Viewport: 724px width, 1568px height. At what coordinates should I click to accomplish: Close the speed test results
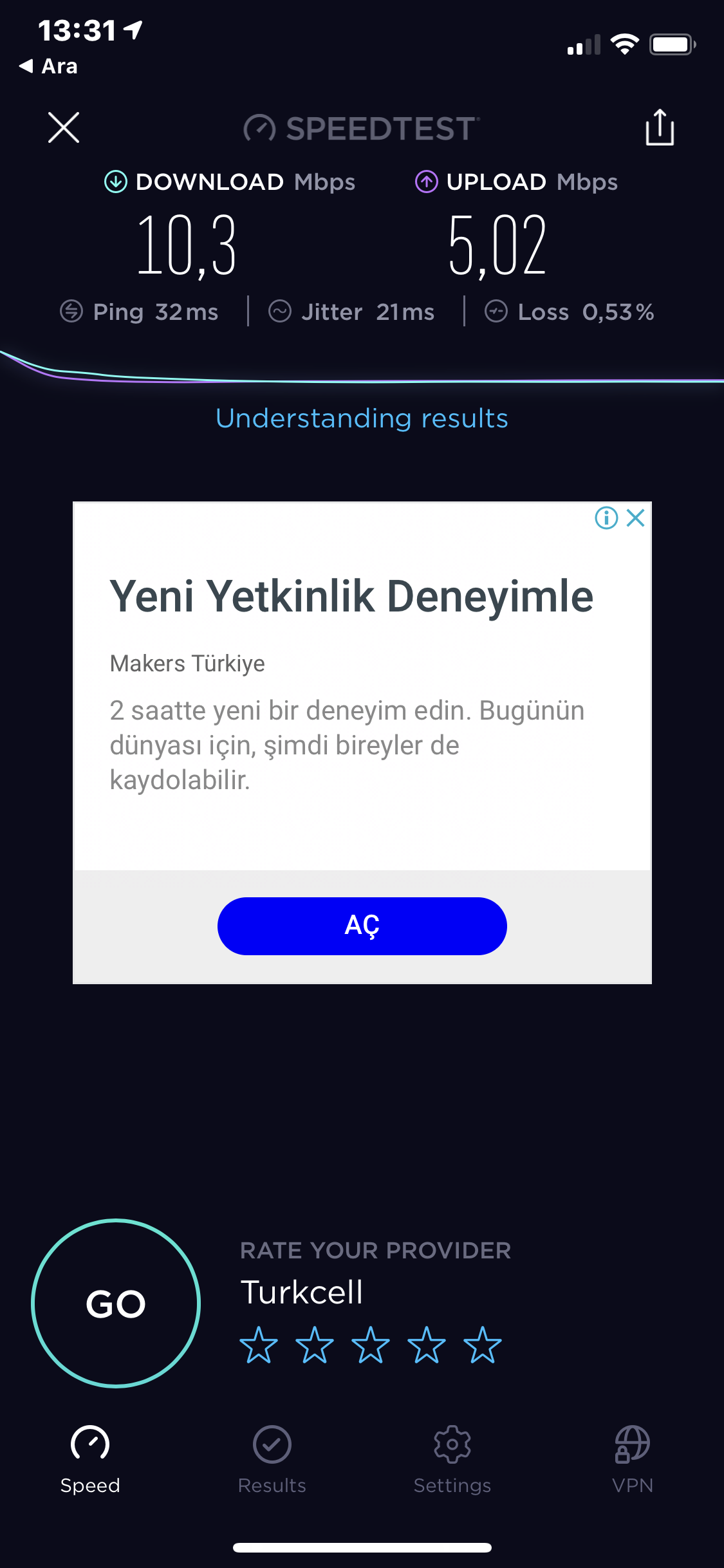(x=64, y=127)
